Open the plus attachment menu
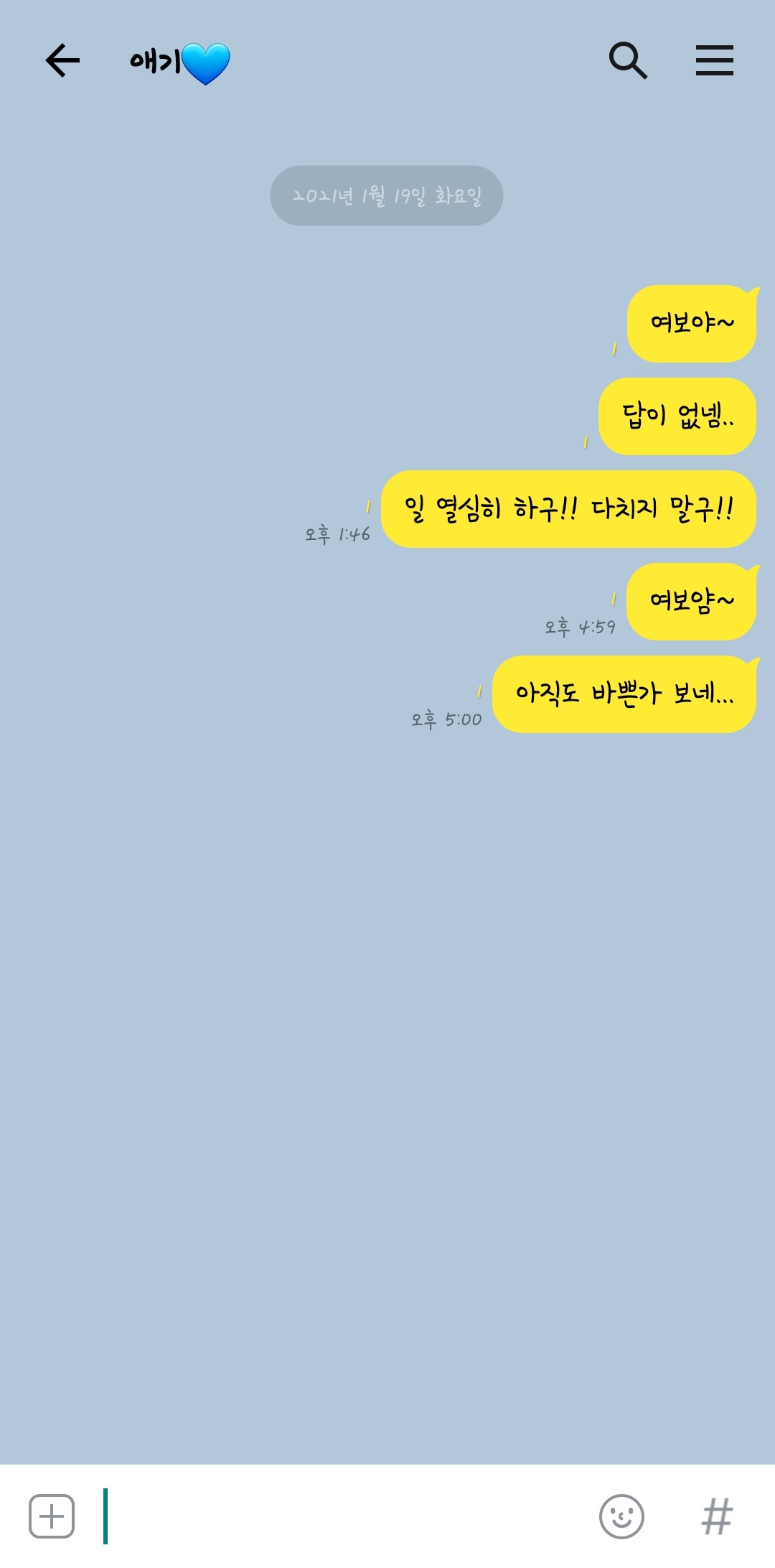The width and height of the screenshot is (775, 1568). click(x=52, y=1516)
